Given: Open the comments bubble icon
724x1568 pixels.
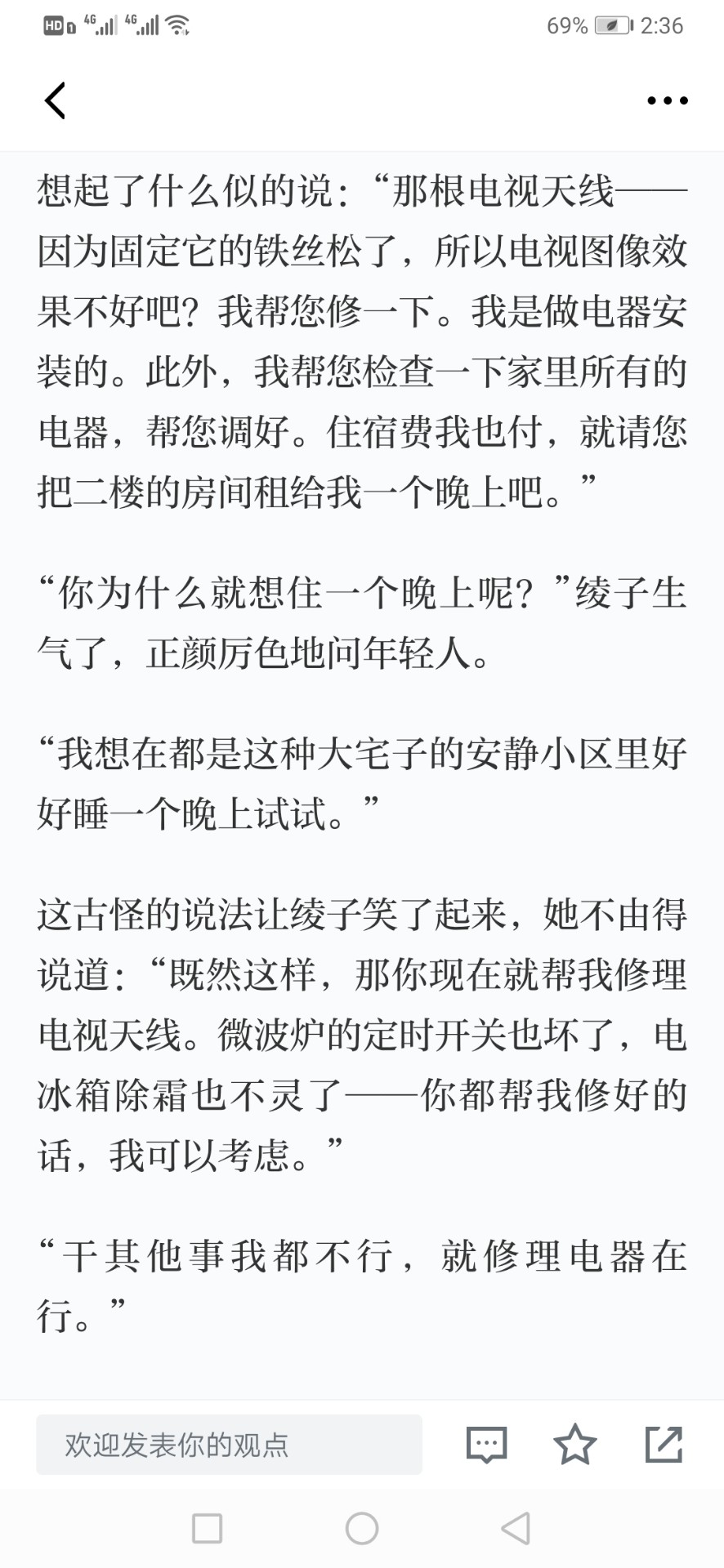Looking at the screenshot, I should tap(486, 1445).
